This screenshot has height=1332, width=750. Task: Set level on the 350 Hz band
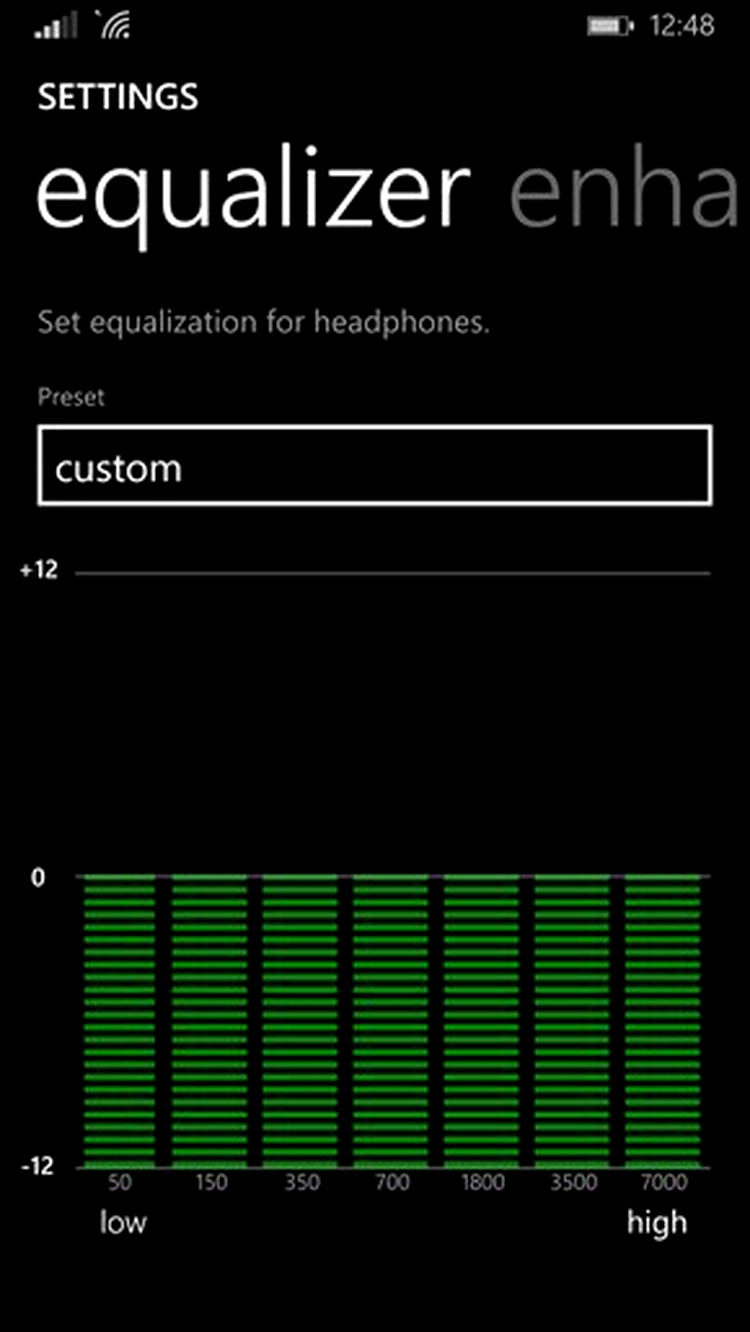(301, 1022)
